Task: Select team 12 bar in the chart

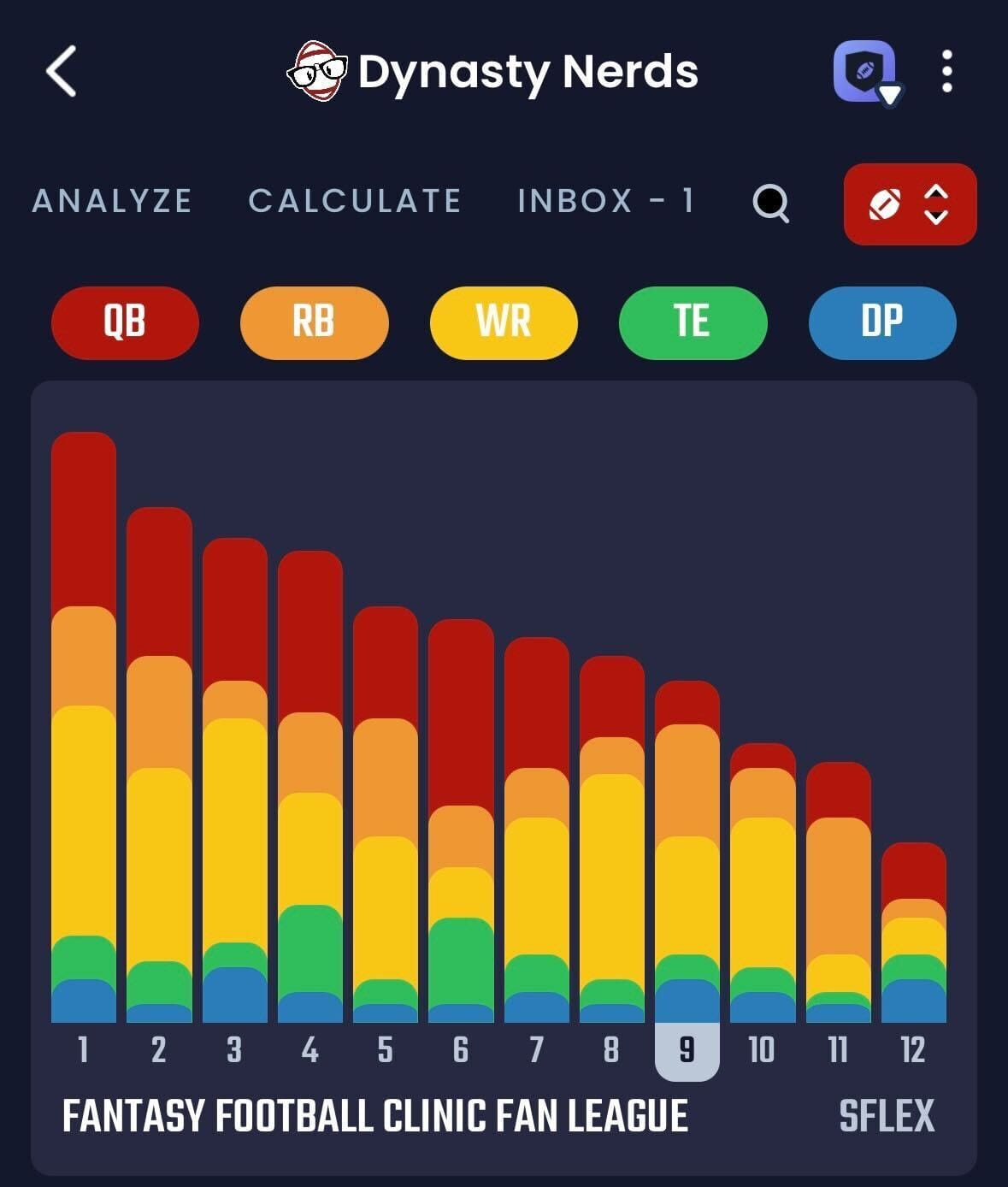Action: [913, 932]
